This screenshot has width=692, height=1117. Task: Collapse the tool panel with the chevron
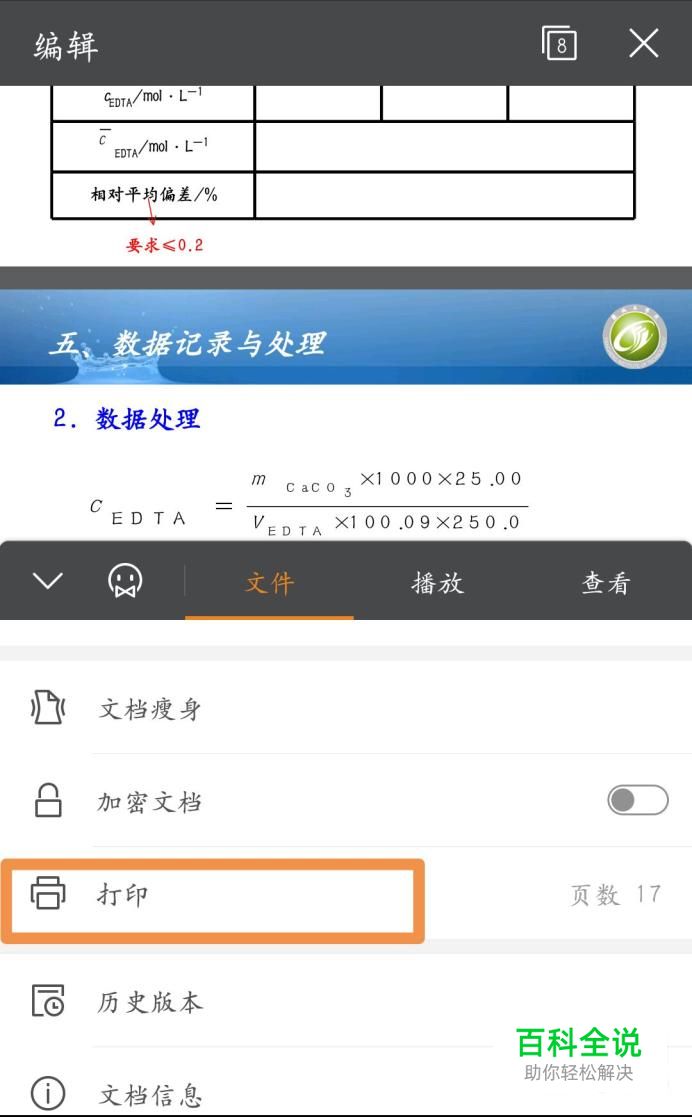[48, 581]
